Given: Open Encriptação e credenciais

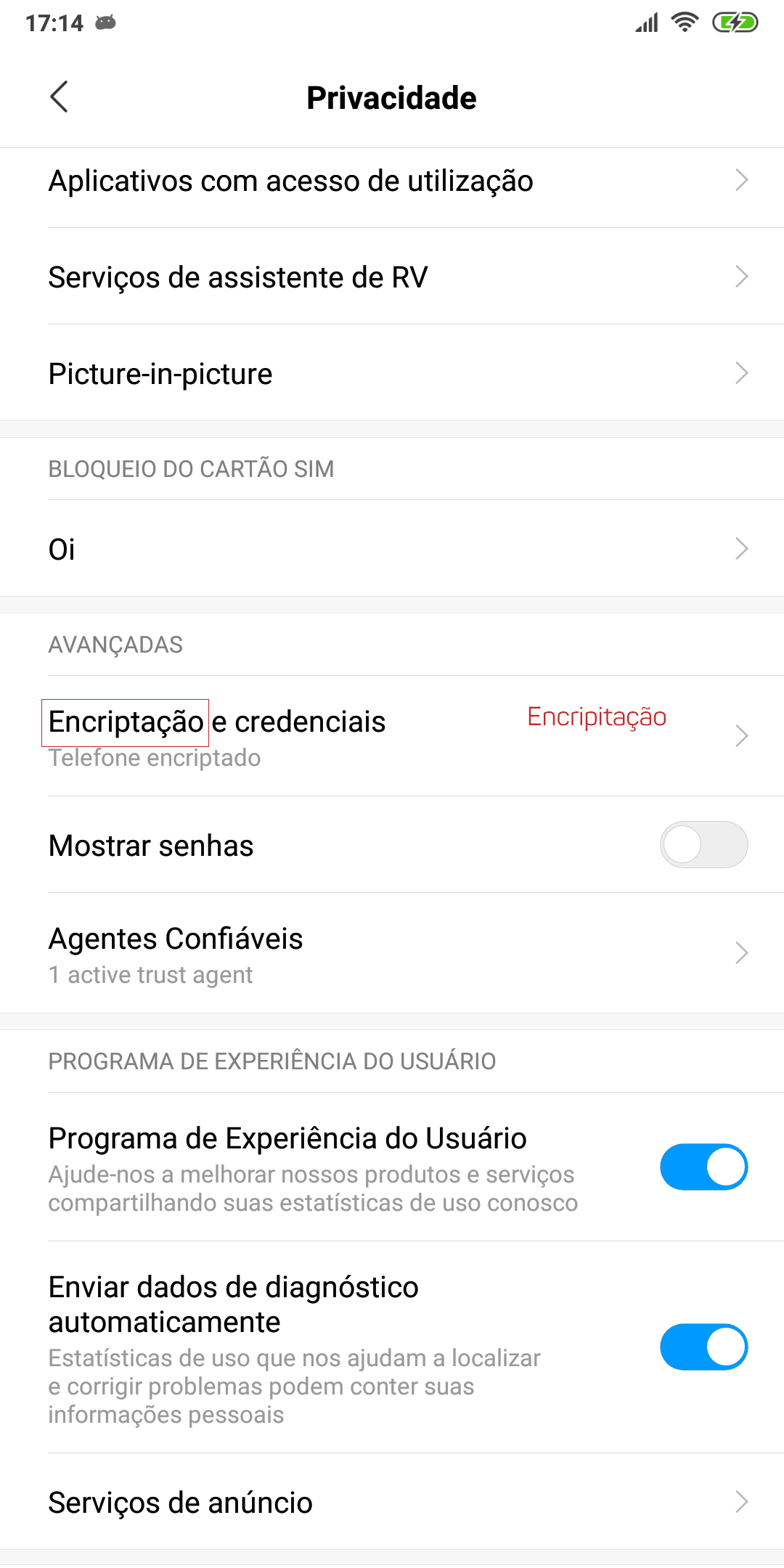Looking at the screenshot, I should tap(392, 736).
